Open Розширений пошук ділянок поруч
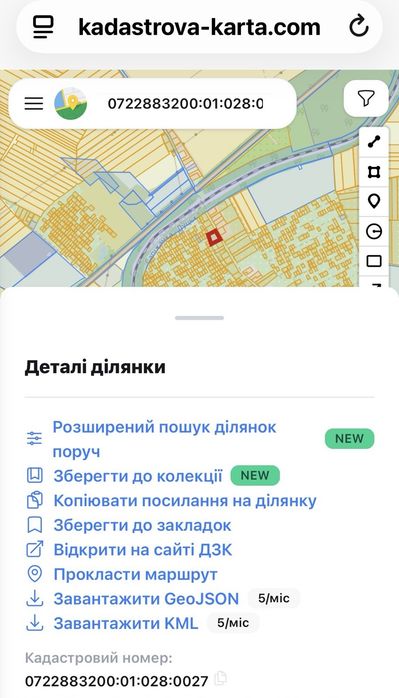Screen dimensions: 399x698 [164, 439]
